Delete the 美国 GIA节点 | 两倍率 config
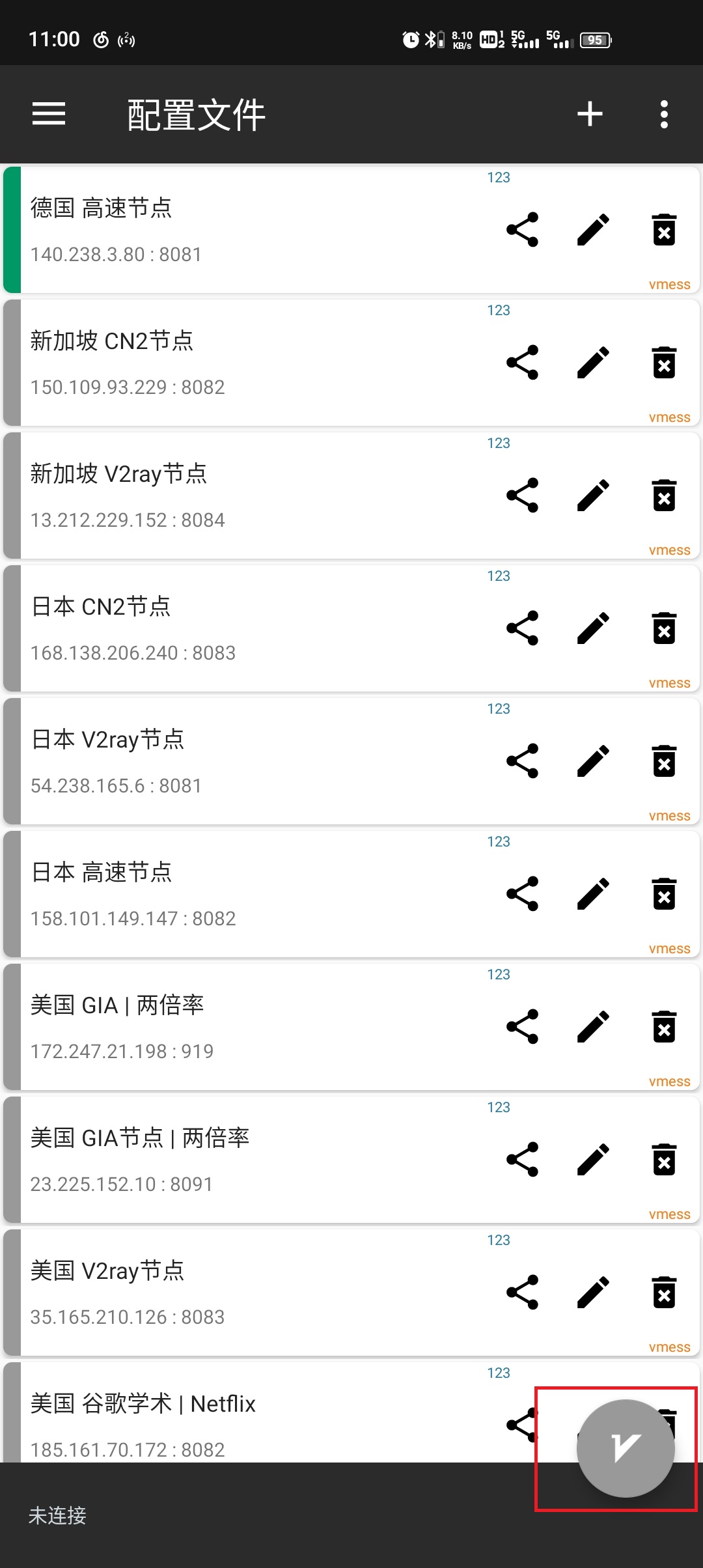The height and width of the screenshot is (1568, 703). tap(664, 1160)
